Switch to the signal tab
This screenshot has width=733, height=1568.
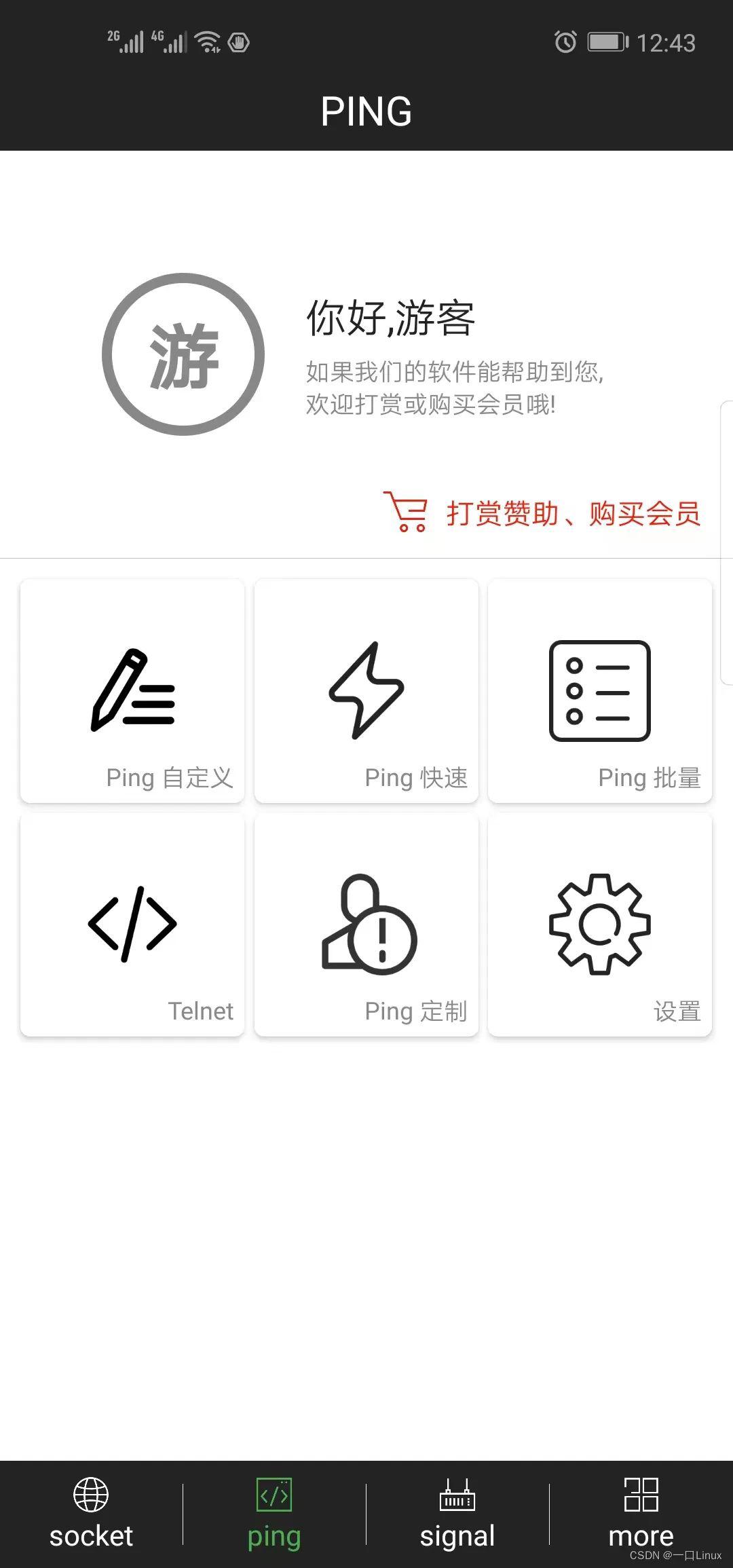click(x=457, y=1512)
